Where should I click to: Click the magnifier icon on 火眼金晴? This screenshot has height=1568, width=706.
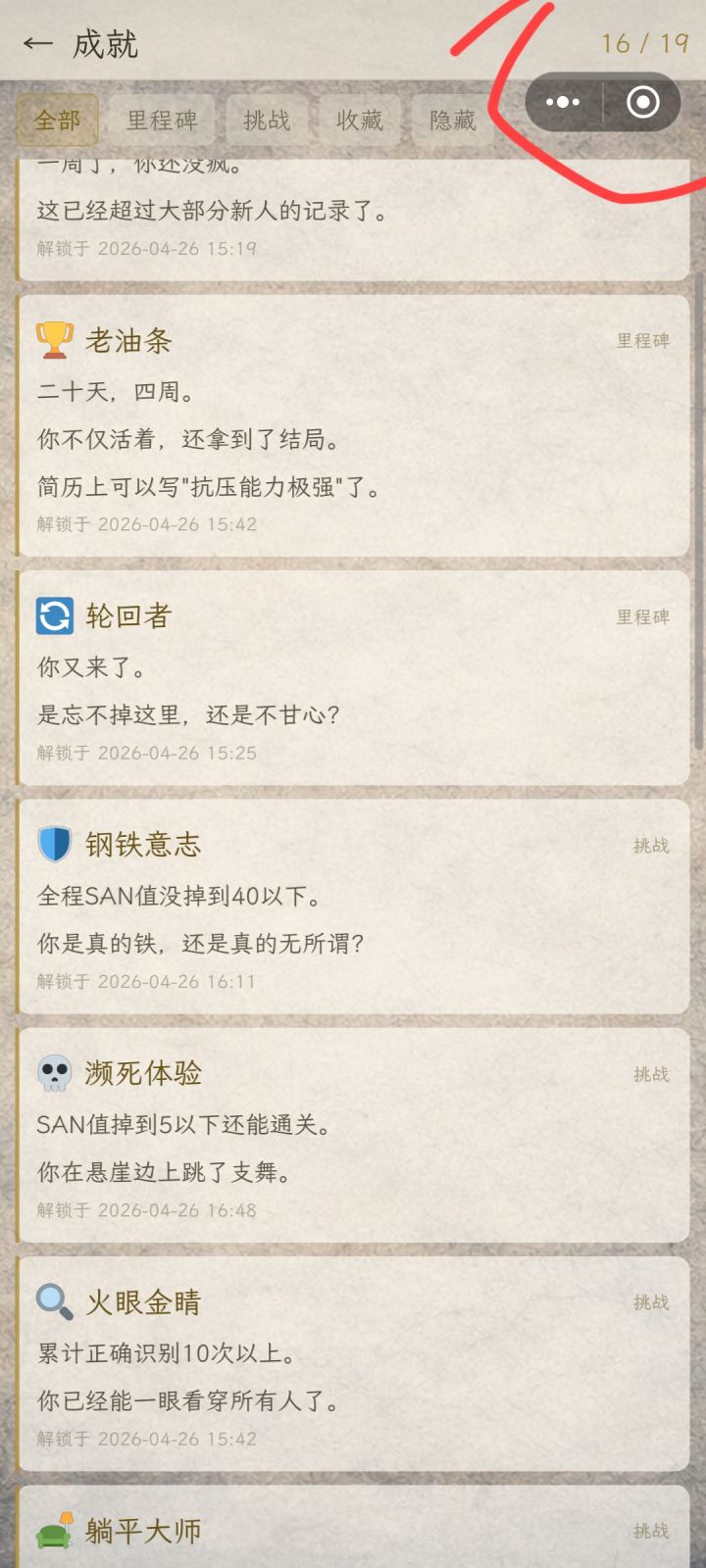coord(56,1300)
